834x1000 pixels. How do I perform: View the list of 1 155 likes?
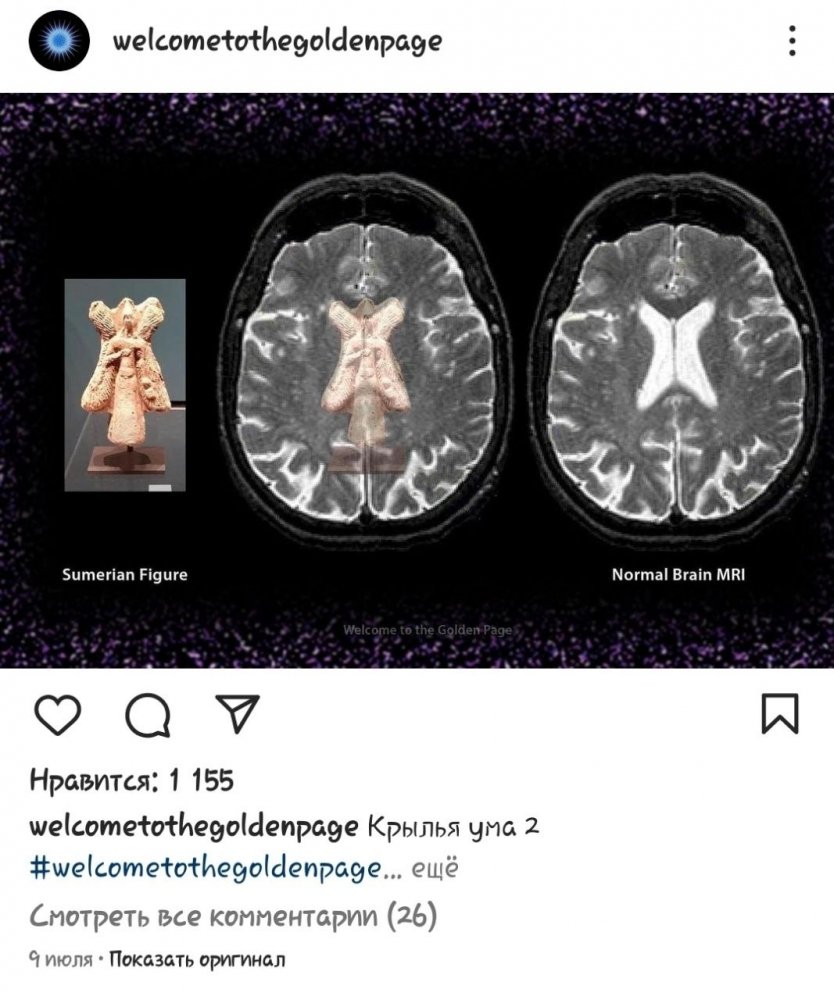tap(132, 781)
